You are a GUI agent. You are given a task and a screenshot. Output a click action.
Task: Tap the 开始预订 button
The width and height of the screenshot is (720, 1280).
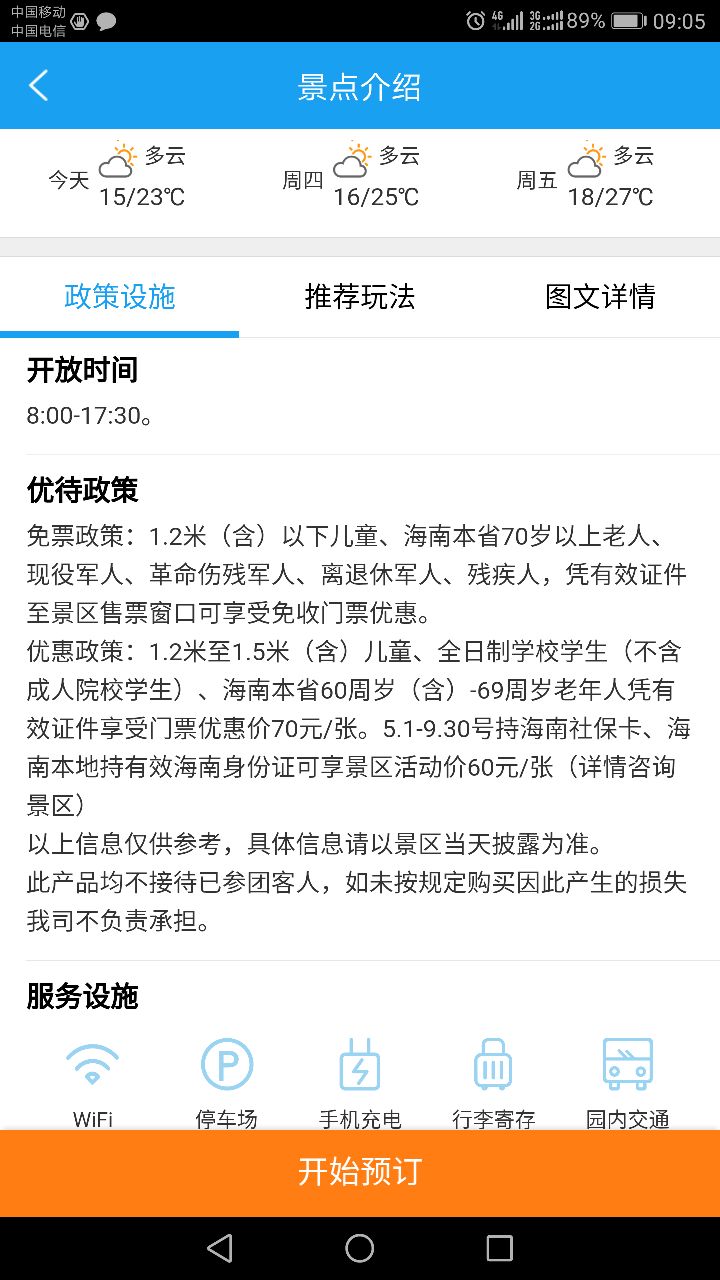point(360,1172)
